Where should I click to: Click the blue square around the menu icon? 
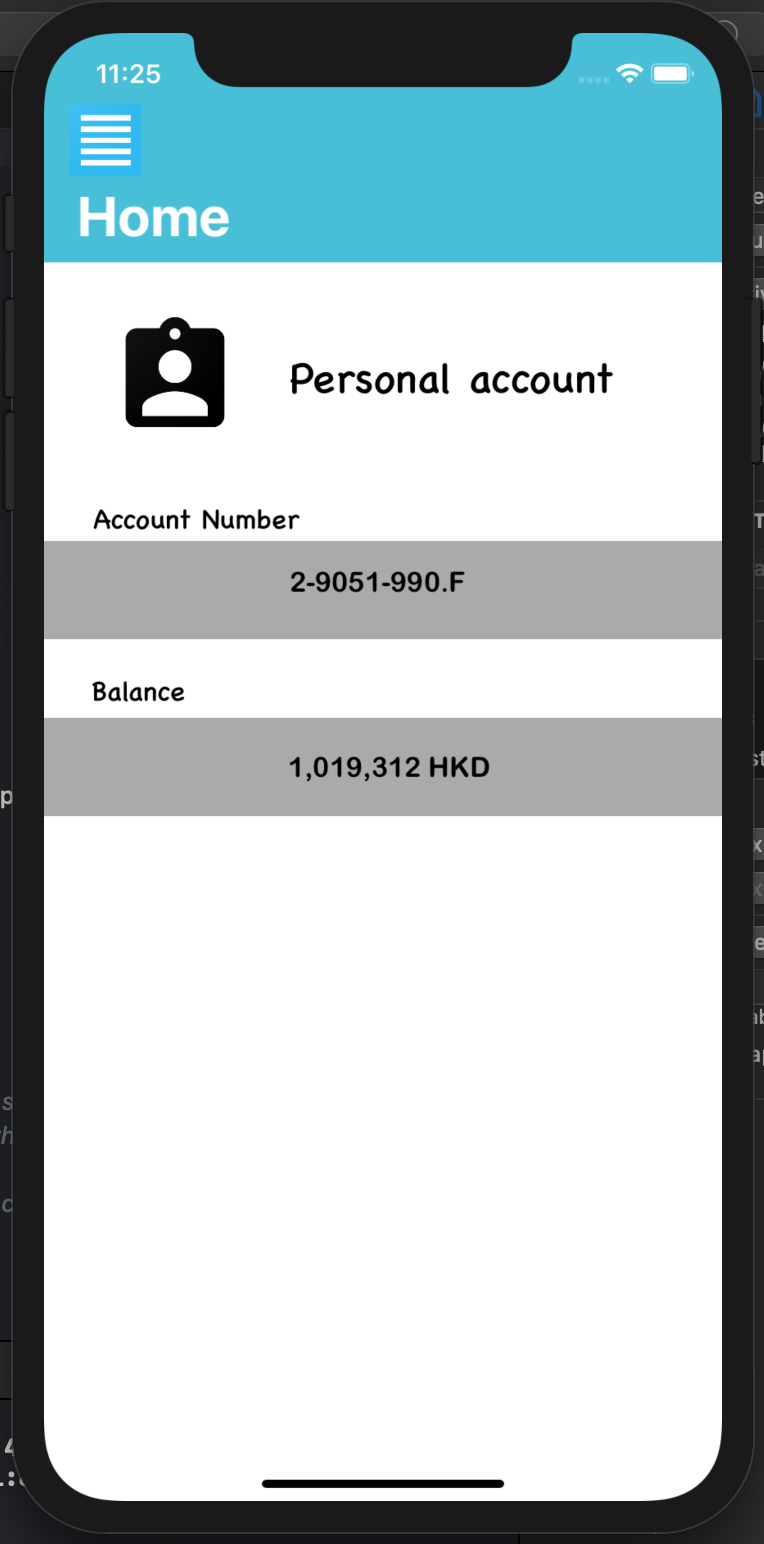105,140
